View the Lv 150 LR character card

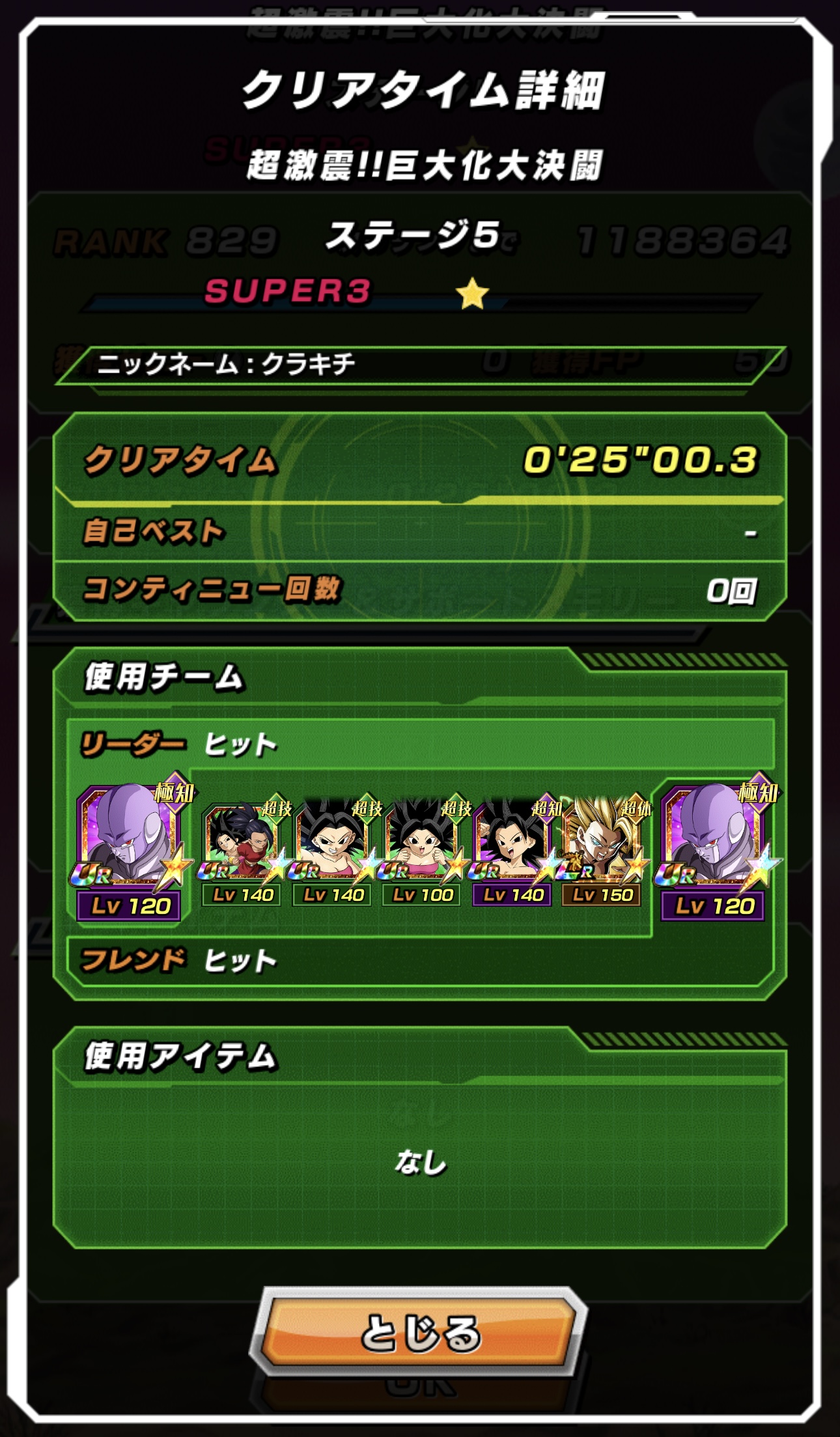tap(602, 851)
